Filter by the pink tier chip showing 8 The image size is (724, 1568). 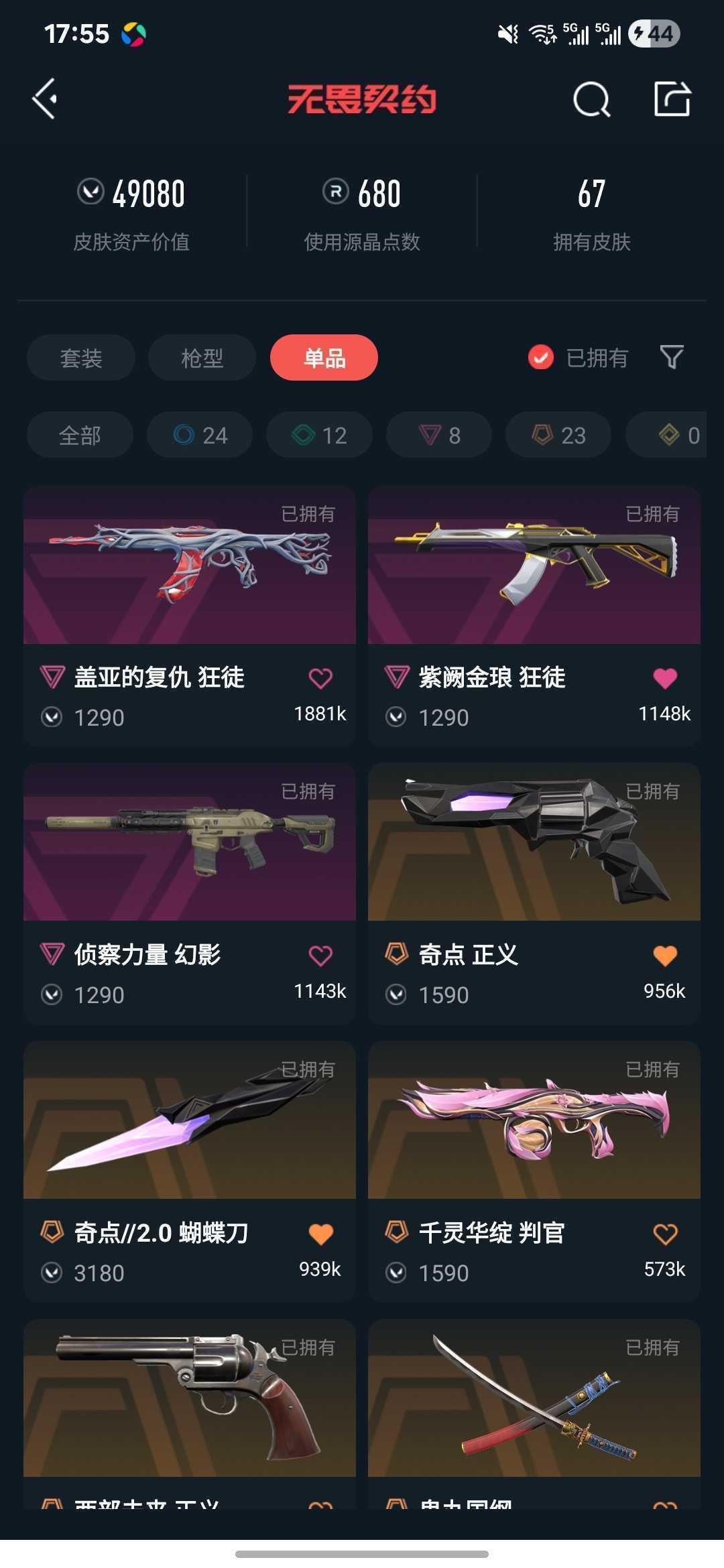439,436
